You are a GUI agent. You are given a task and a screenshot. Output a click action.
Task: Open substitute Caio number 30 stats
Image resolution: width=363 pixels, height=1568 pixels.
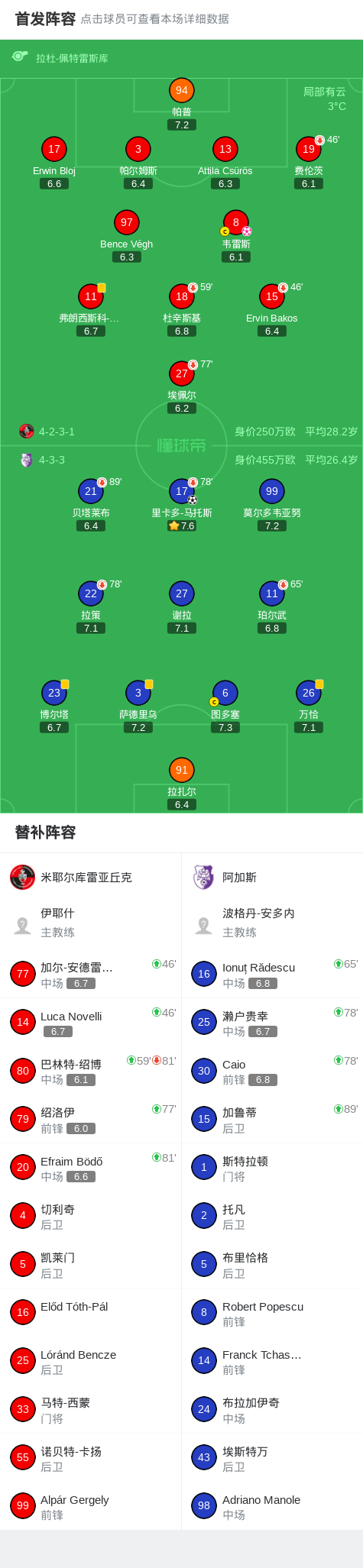click(x=272, y=1072)
